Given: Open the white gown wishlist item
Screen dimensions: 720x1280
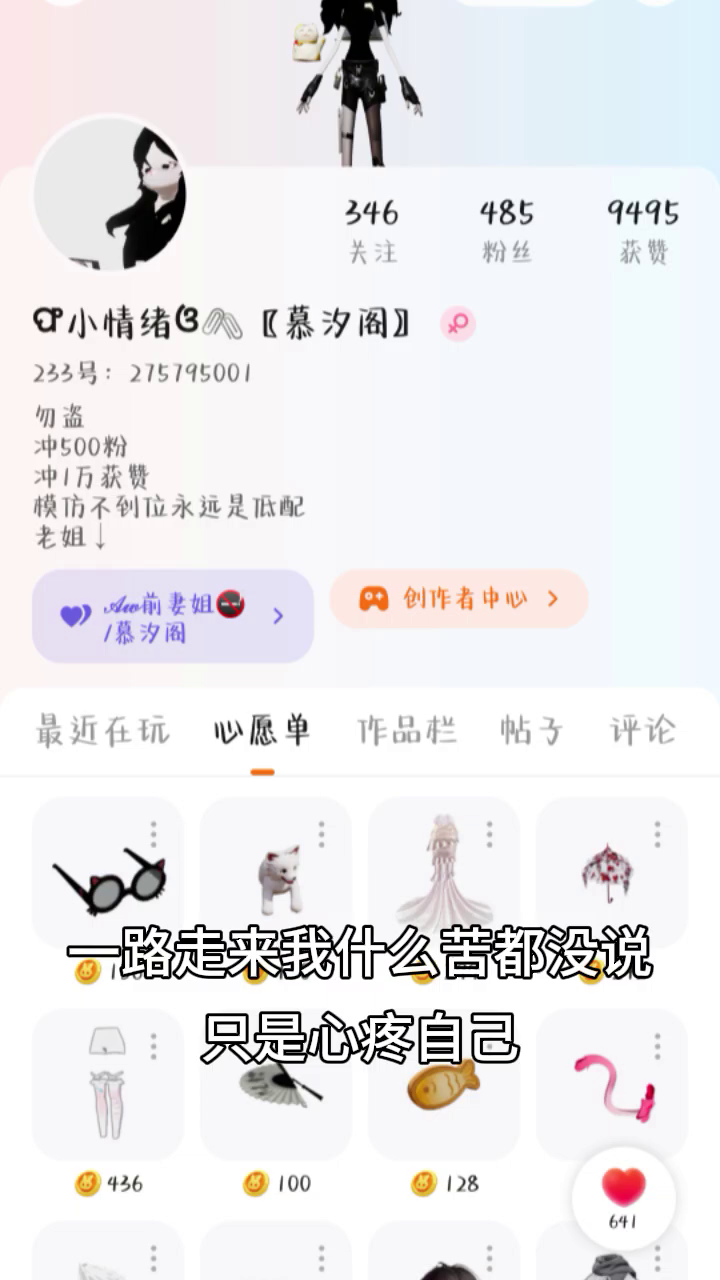Looking at the screenshot, I should click(444, 870).
